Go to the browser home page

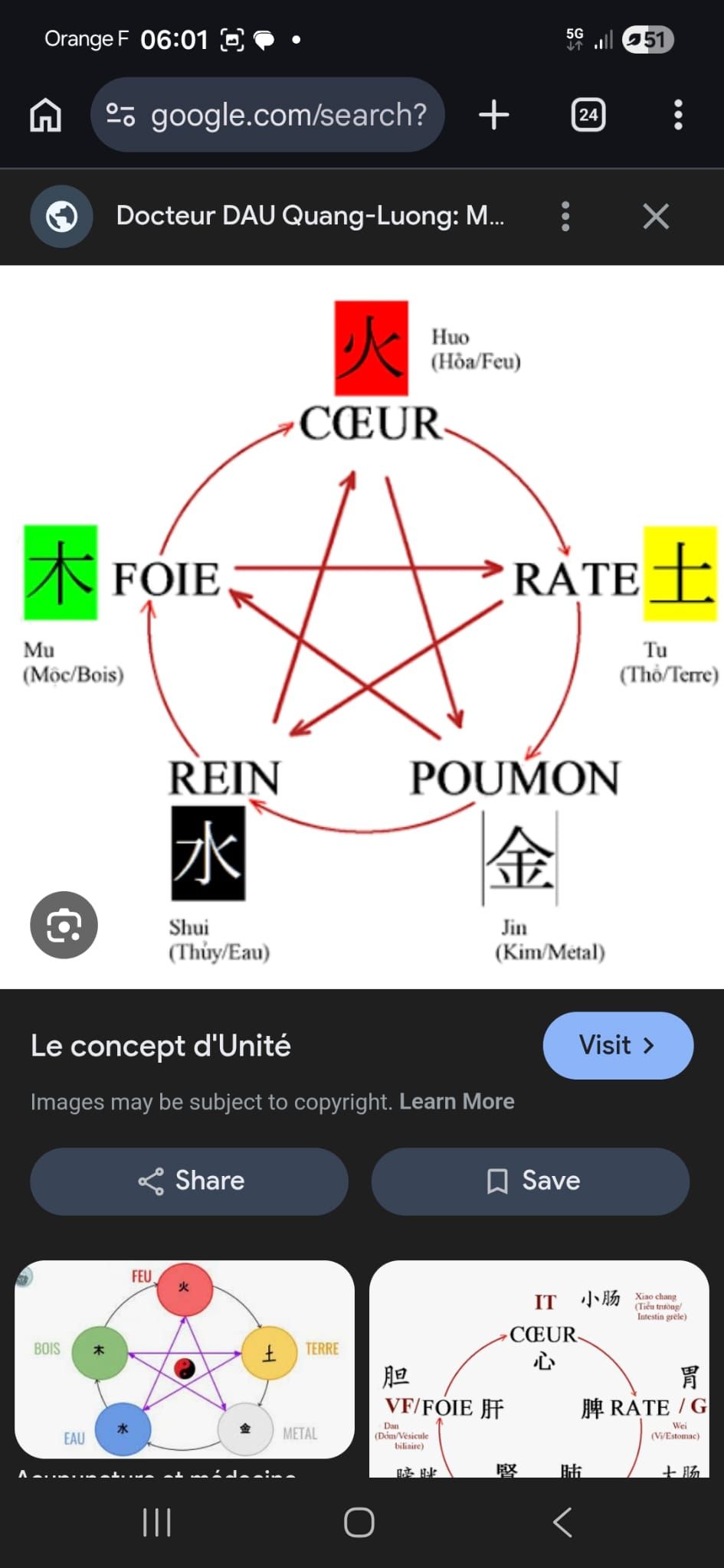click(x=45, y=116)
